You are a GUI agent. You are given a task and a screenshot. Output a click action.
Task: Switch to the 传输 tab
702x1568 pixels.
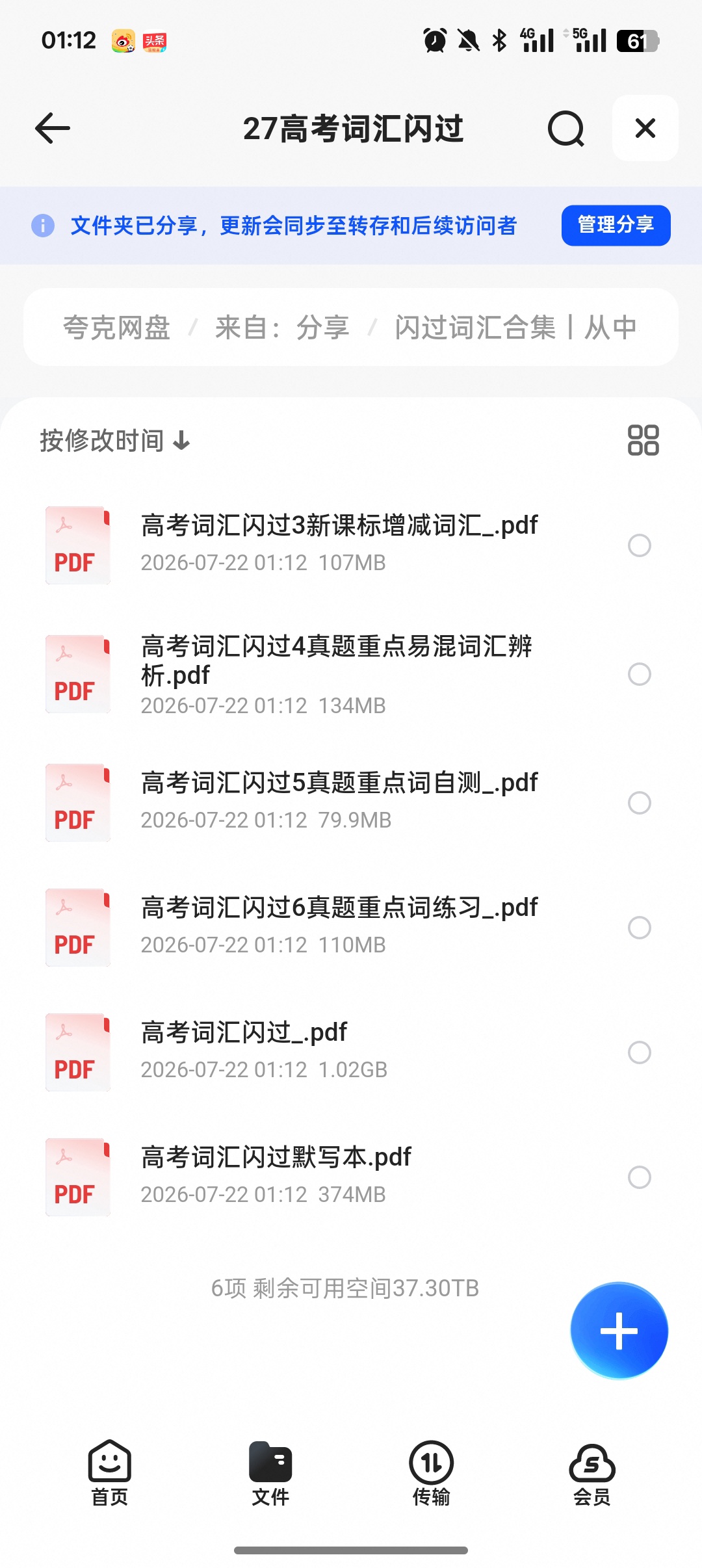431,1472
